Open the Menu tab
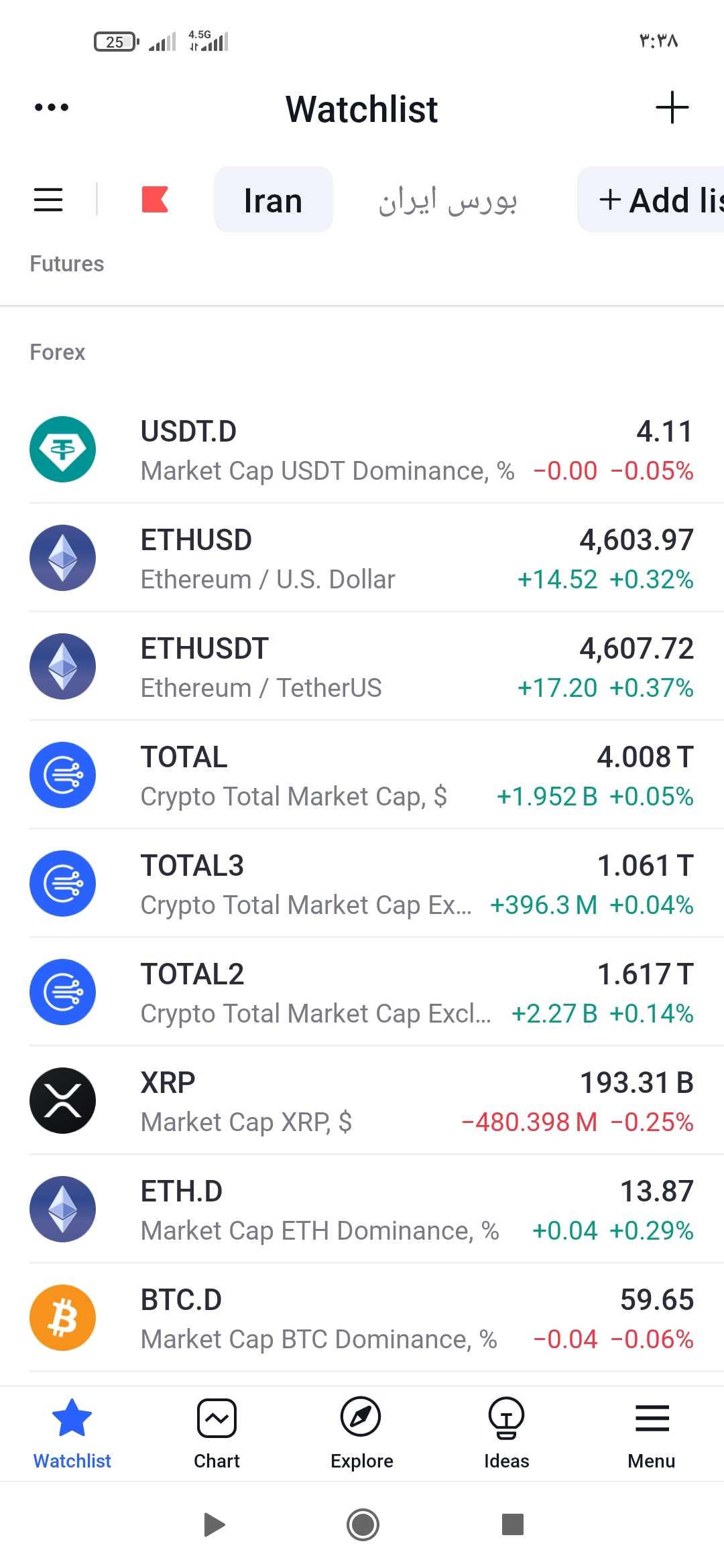Image resolution: width=724 pixels, height=1568 pixels. [651, 1433]
